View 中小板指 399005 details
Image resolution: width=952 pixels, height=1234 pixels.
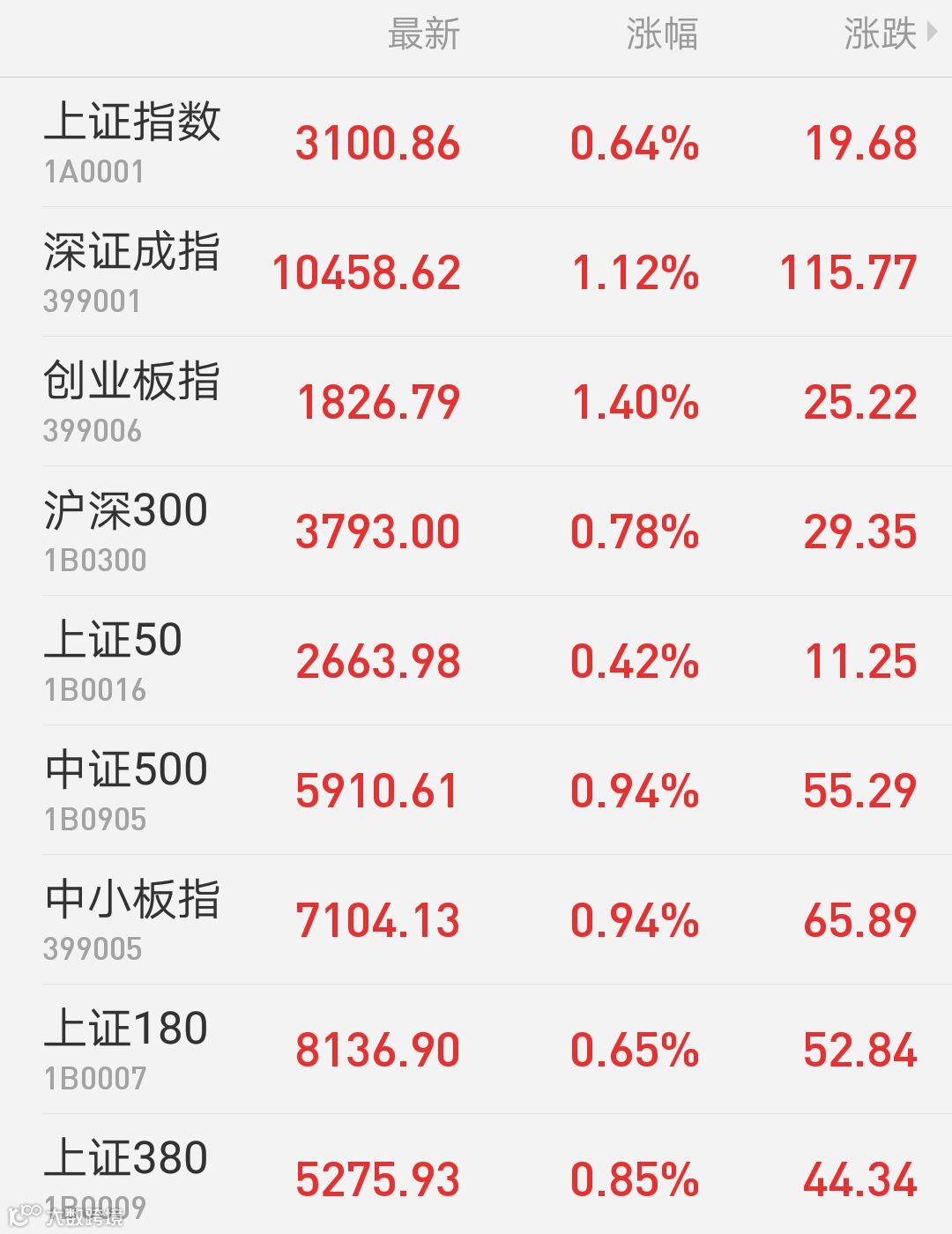pos(476,920)
